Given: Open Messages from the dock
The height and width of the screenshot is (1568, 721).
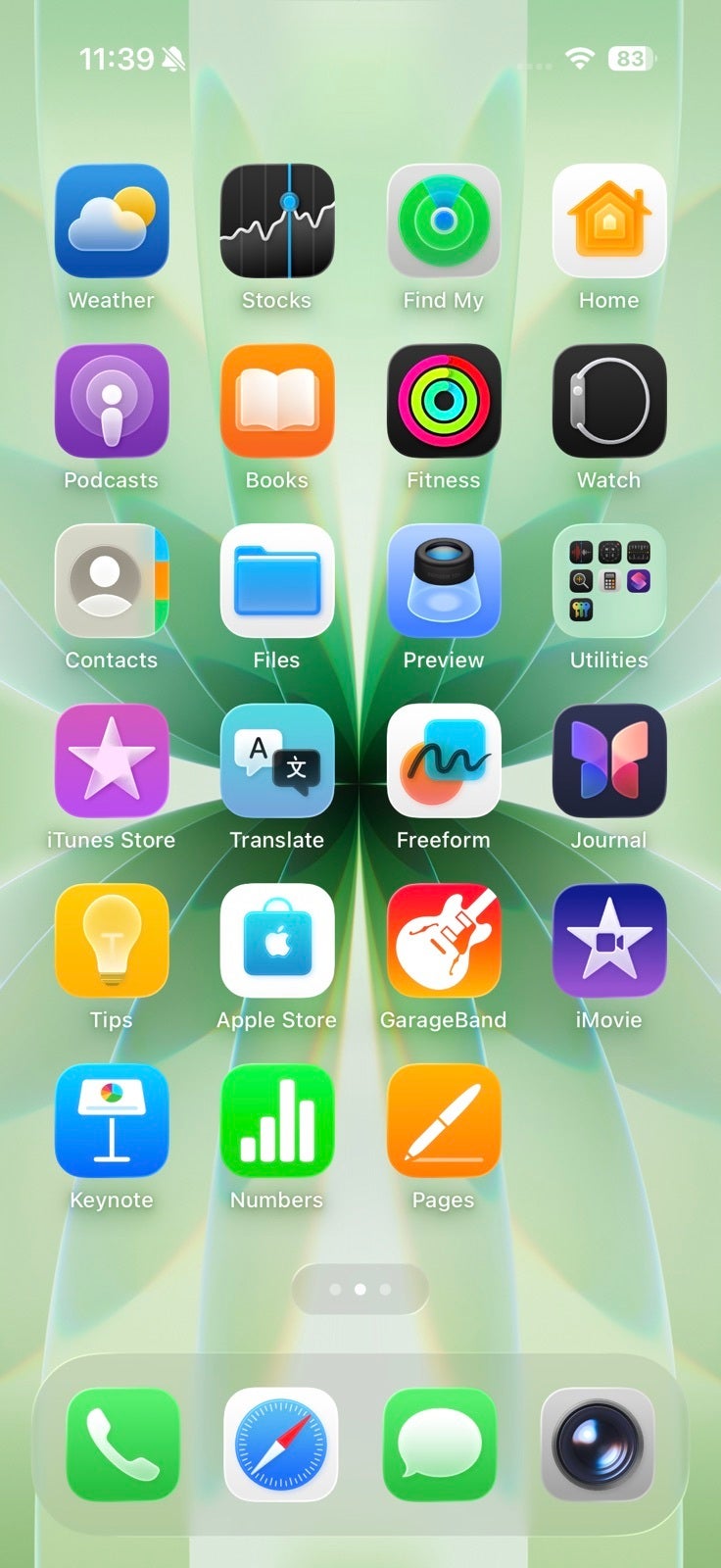Looking at the screenshot, I should pos(440,1445).
